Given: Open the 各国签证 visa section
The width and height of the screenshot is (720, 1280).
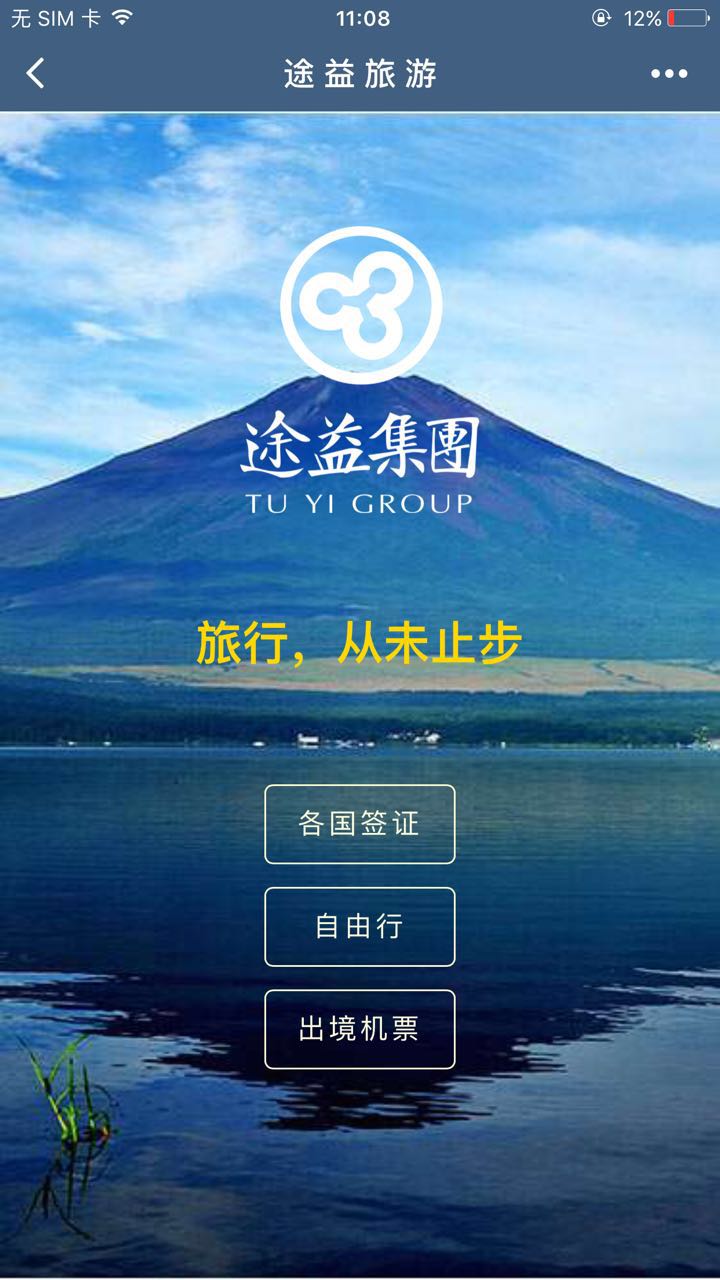Looking at the screenshot, I should (360, 824).
